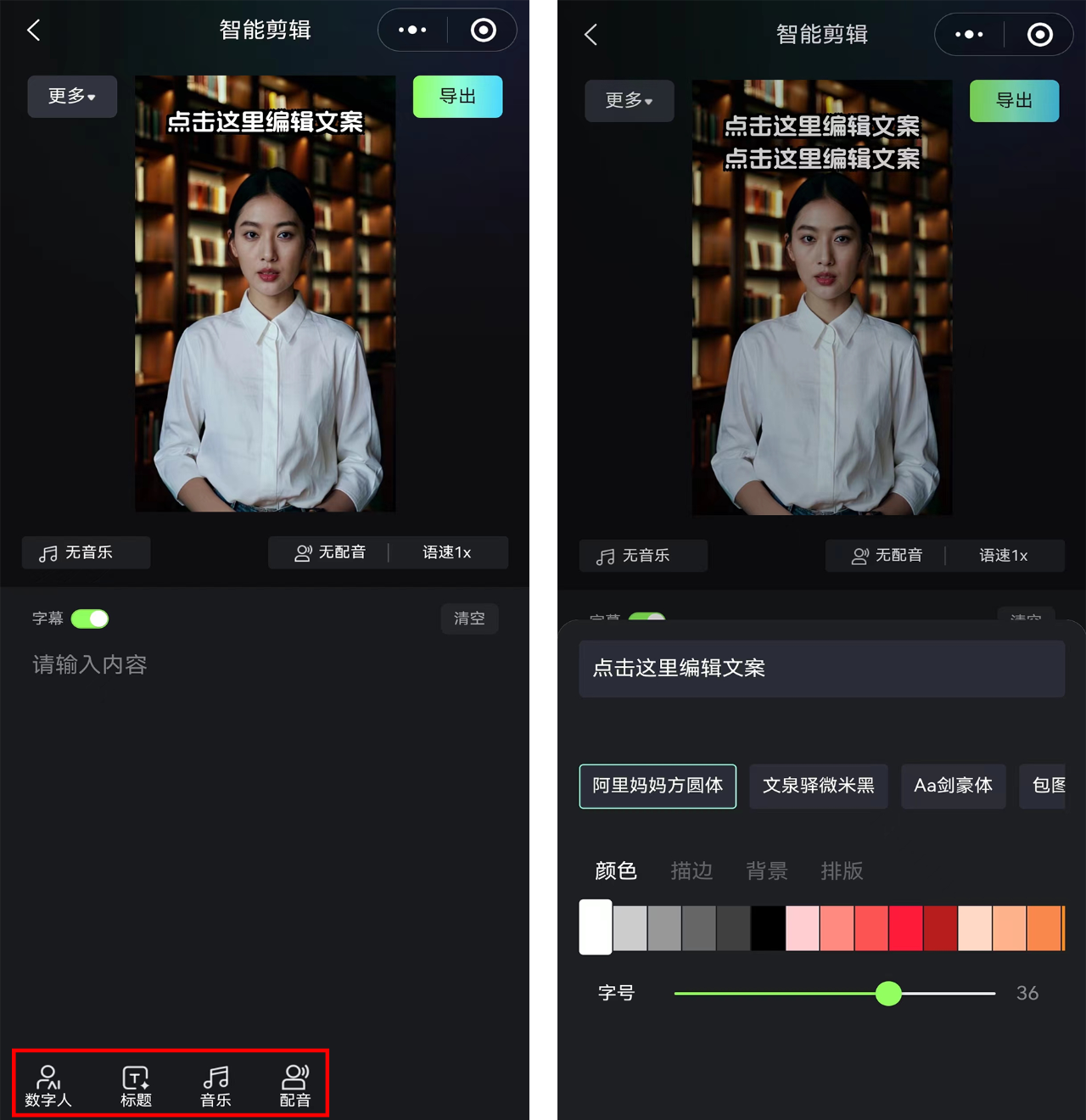Pick the black color swatch
This screenshot has height=1120, width=1086.
pos(768,927)
